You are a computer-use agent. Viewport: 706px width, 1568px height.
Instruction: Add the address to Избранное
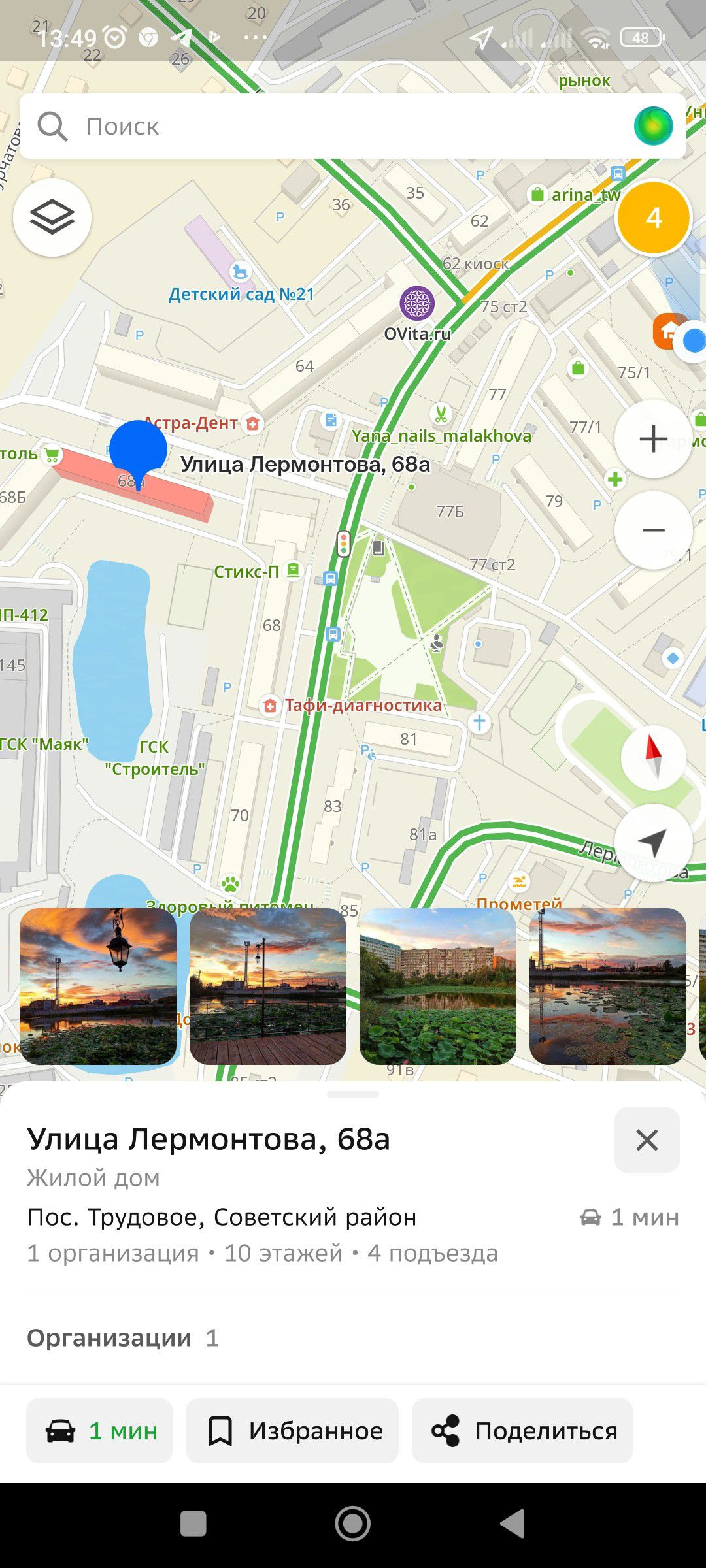292,1431
